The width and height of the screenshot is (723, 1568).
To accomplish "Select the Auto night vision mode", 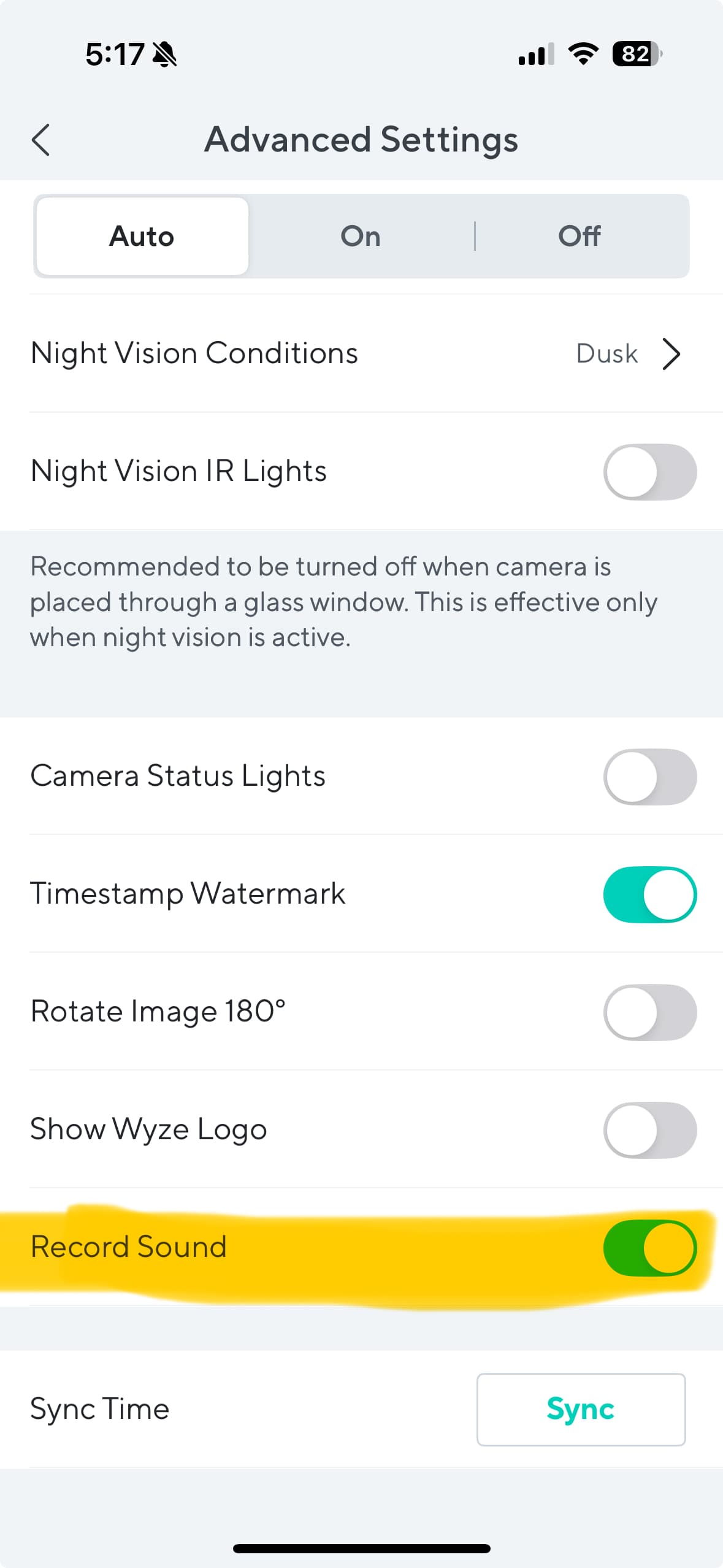I will tap(142, 236).
